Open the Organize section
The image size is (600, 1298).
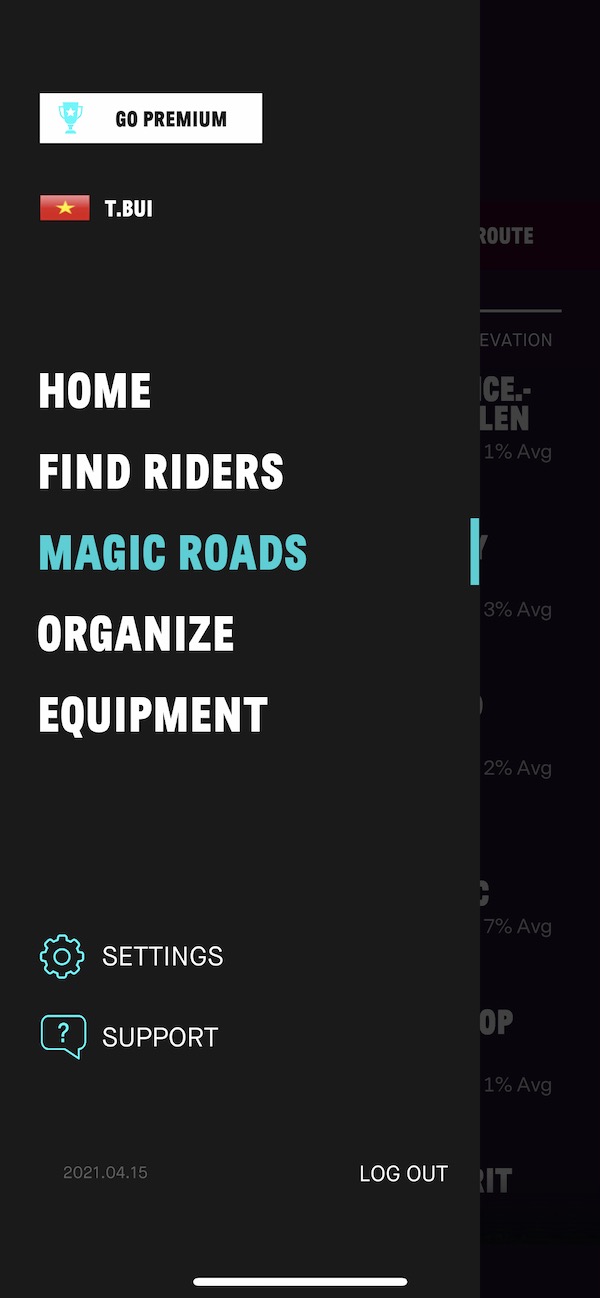pos(136,634)
